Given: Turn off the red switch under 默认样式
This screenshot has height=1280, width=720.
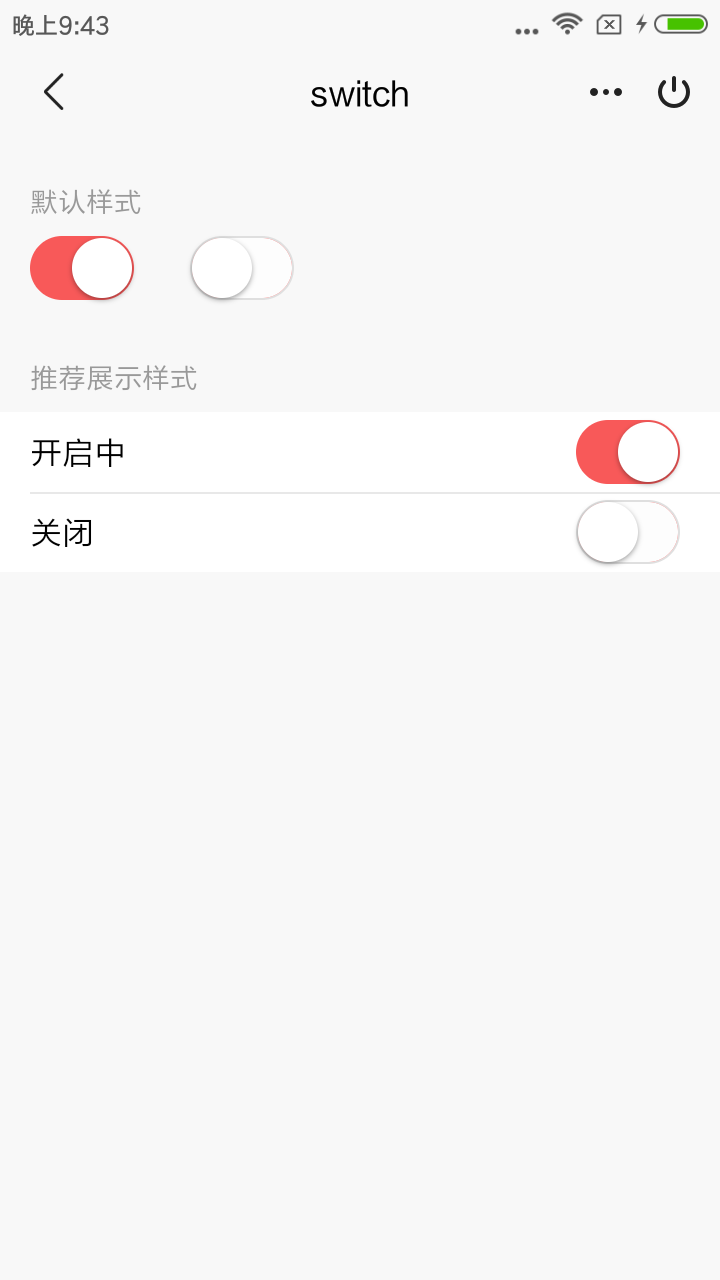Looking at the screenshot, I should tap(82, 268).
